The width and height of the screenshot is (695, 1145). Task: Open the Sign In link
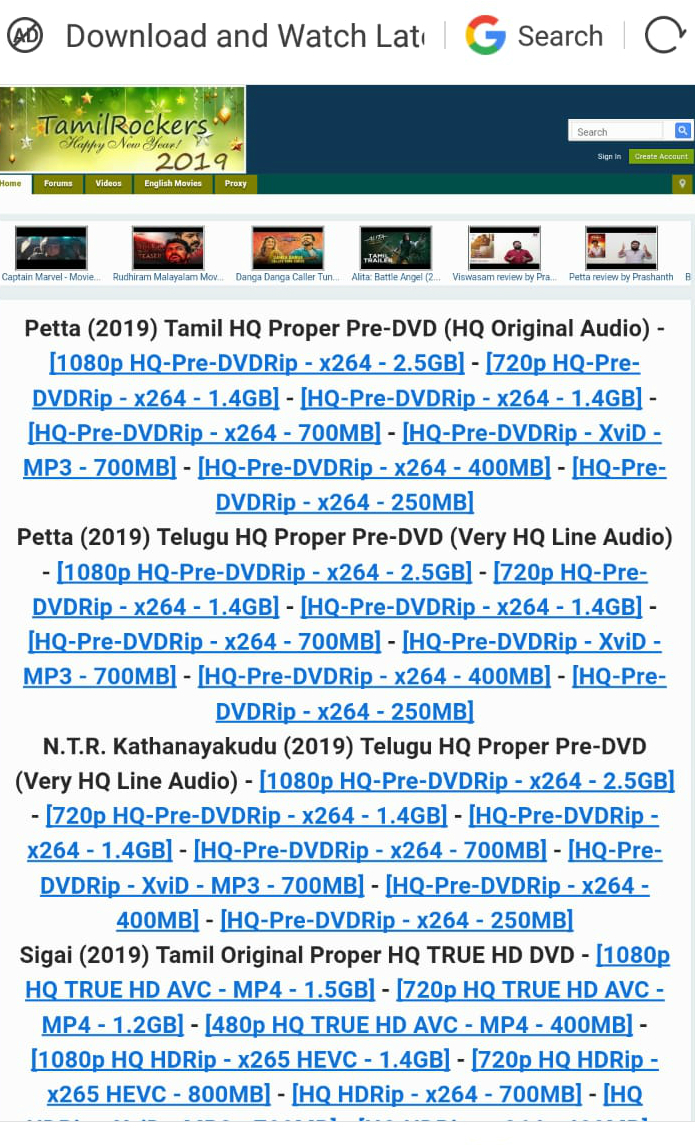click(609, 156)
